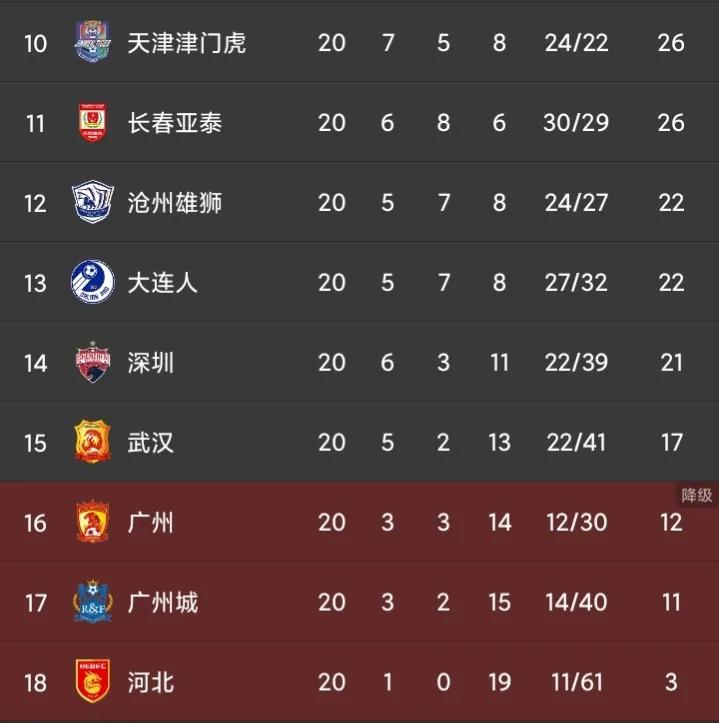The image size is (719, 723).
Task: Open the 河北 team row
Action: (x=151, y=683)
